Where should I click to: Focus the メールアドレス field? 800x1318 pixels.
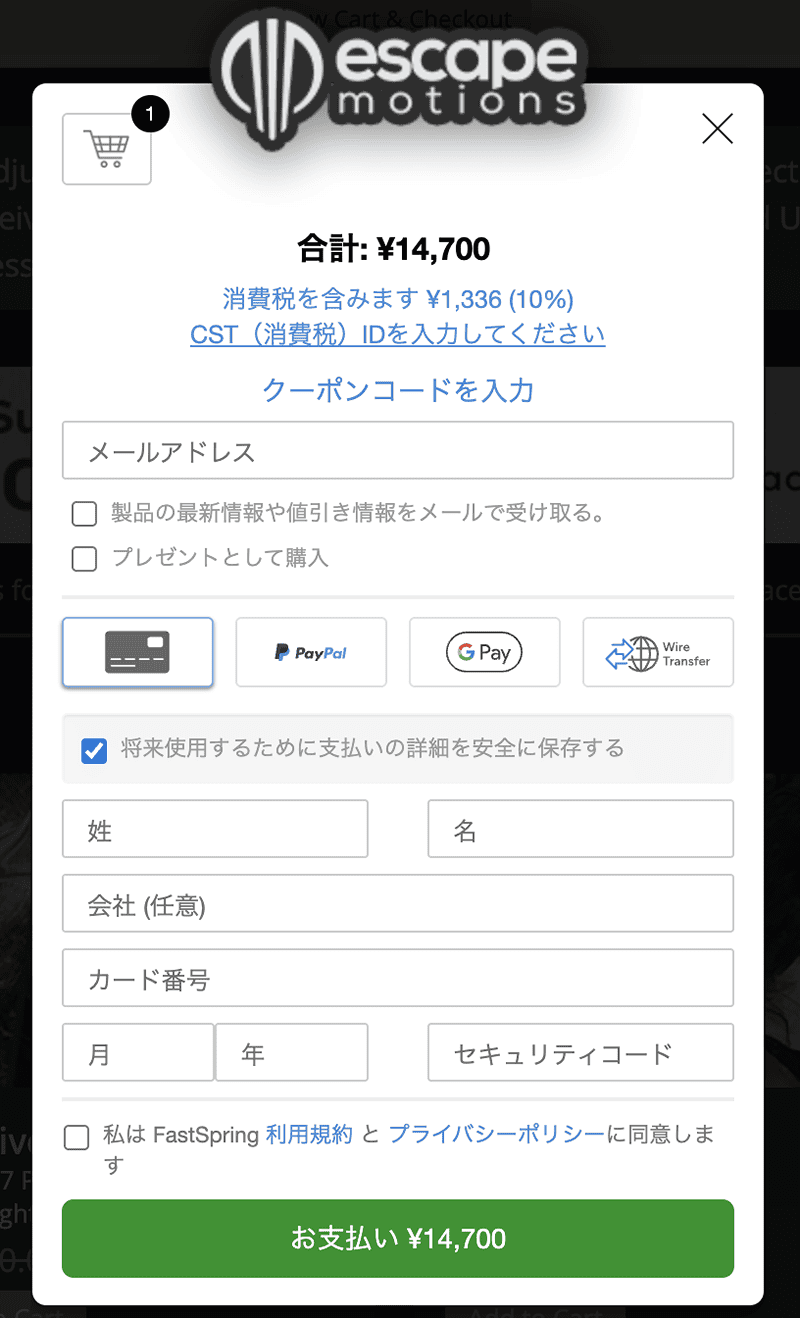coord(398,450)
